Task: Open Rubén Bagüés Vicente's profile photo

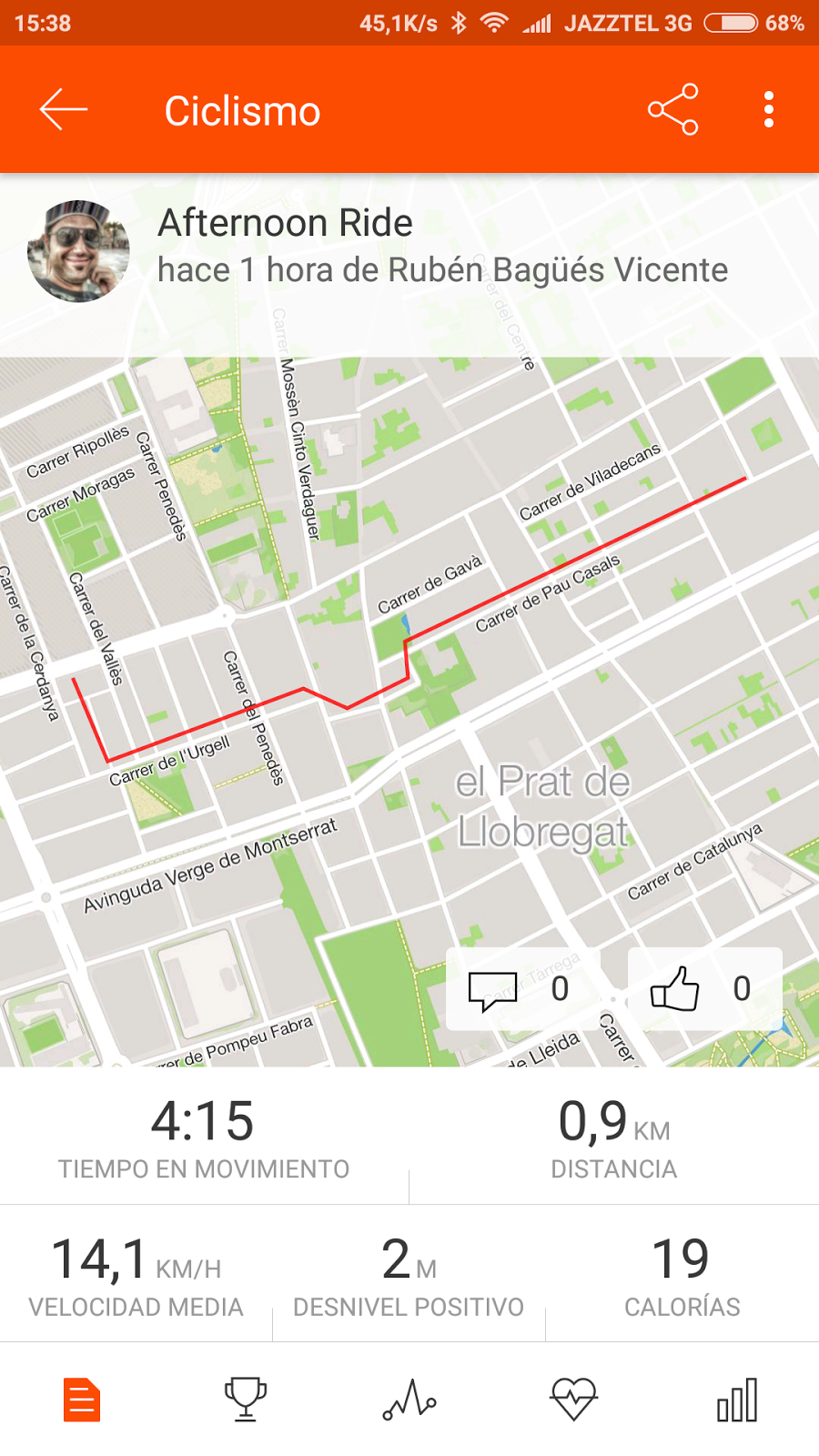Action: pos(78,251)
